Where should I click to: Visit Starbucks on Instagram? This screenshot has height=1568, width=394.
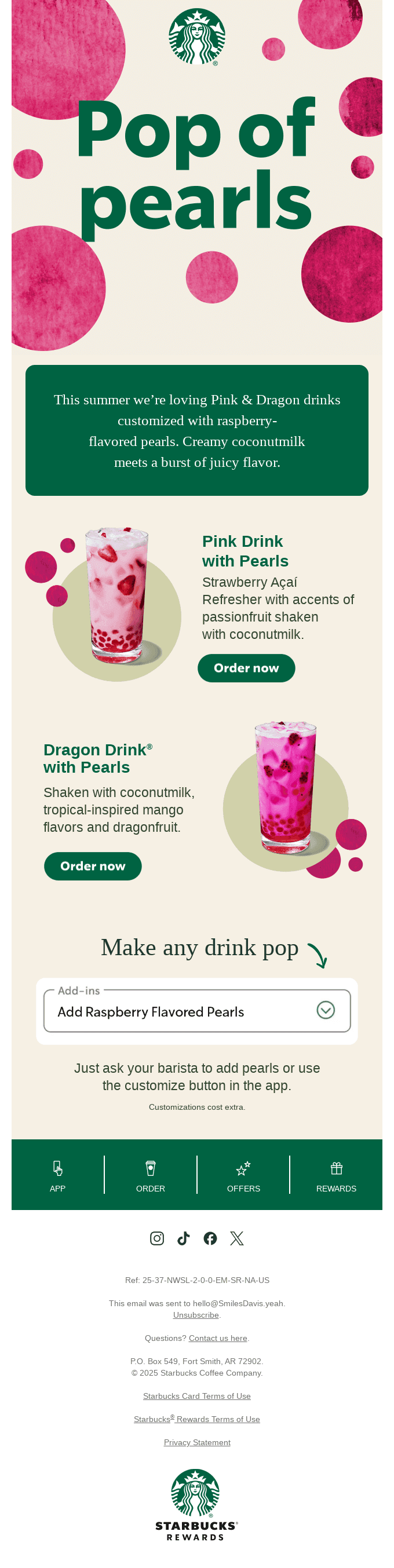pyautogui.click(x=157, y=1238)
